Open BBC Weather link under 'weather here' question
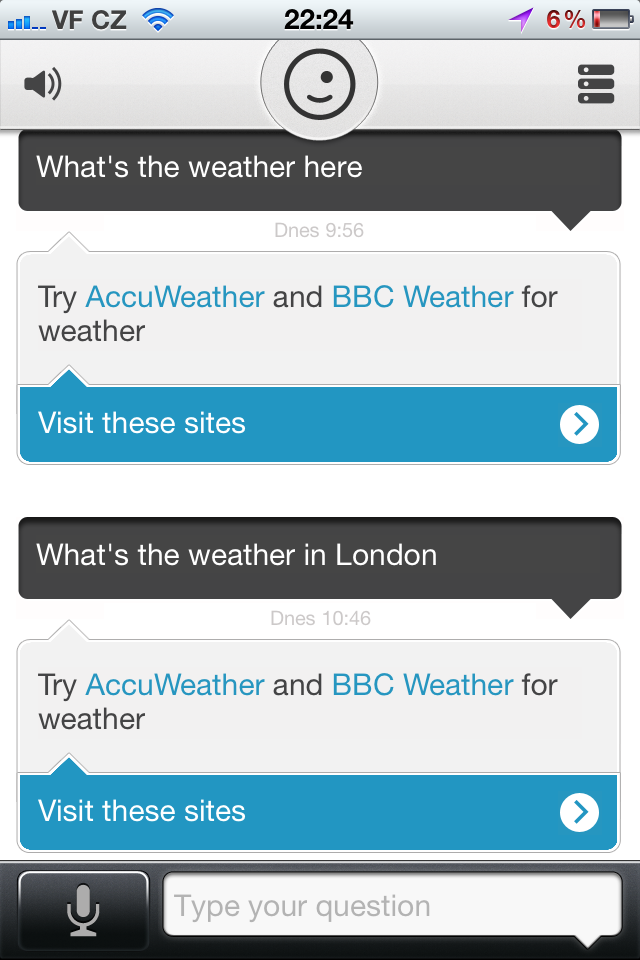 click(422, 297)
